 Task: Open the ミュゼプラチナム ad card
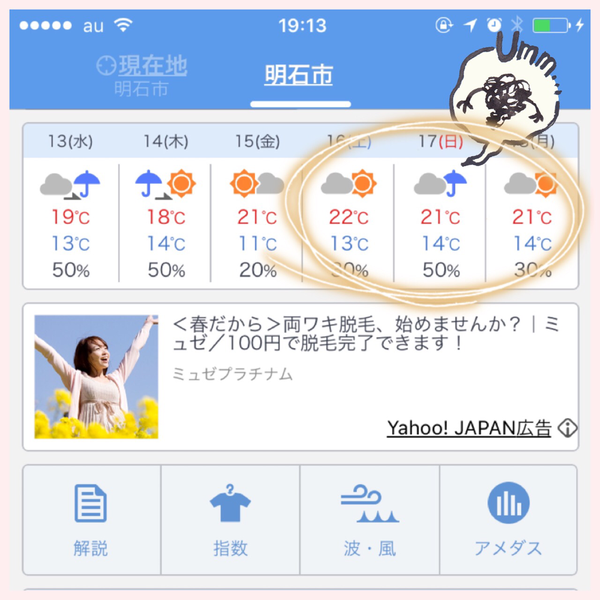click(300, 377)
